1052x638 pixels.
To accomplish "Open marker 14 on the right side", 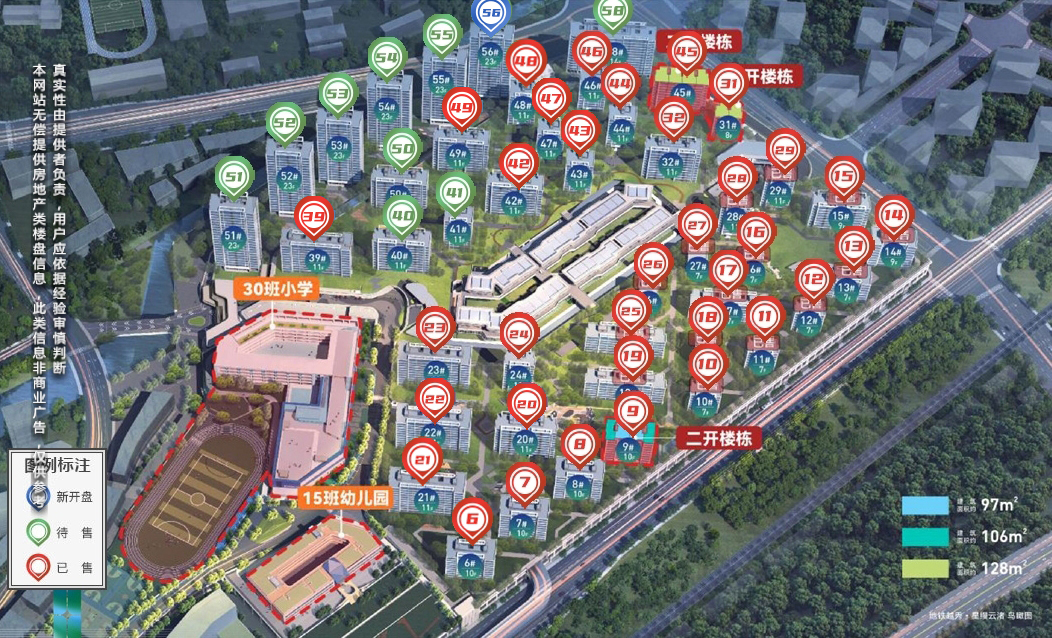I will coord(894,215).
